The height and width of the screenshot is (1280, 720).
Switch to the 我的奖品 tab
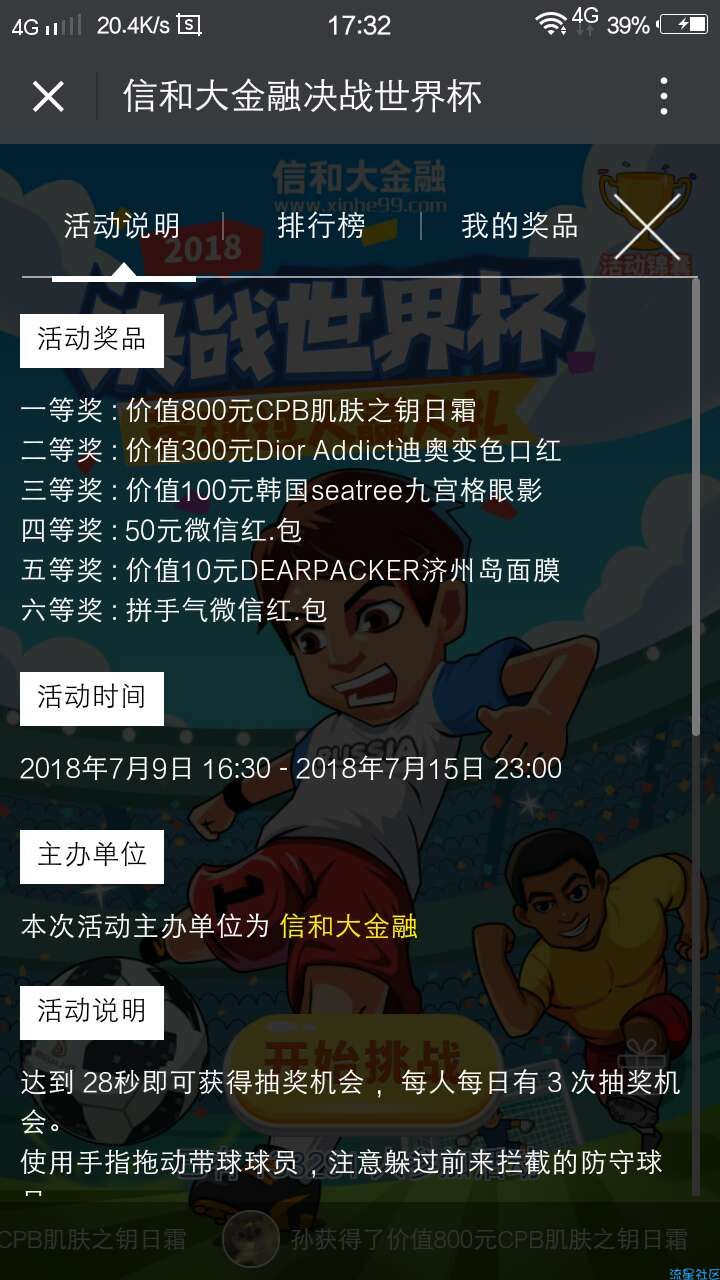point(519,226)
